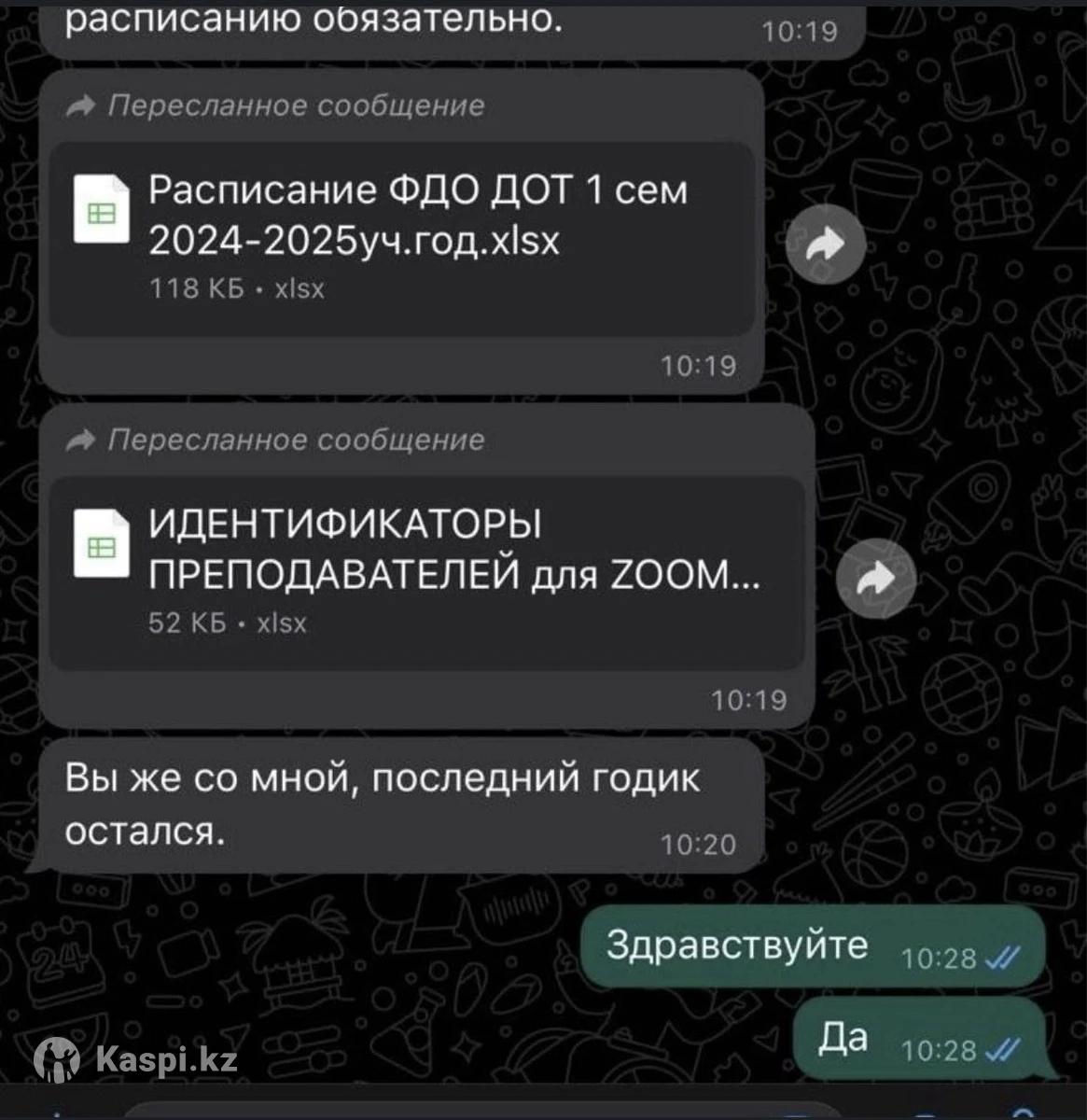Viewport: 1087px width, 1120px height.
Task: Open the ИДЕНТИФИКАТОРЫ ПРЕПОДАВАТЕЛЕЙ xlsx file
Action: pyautogui.click(x=425, y=572)
